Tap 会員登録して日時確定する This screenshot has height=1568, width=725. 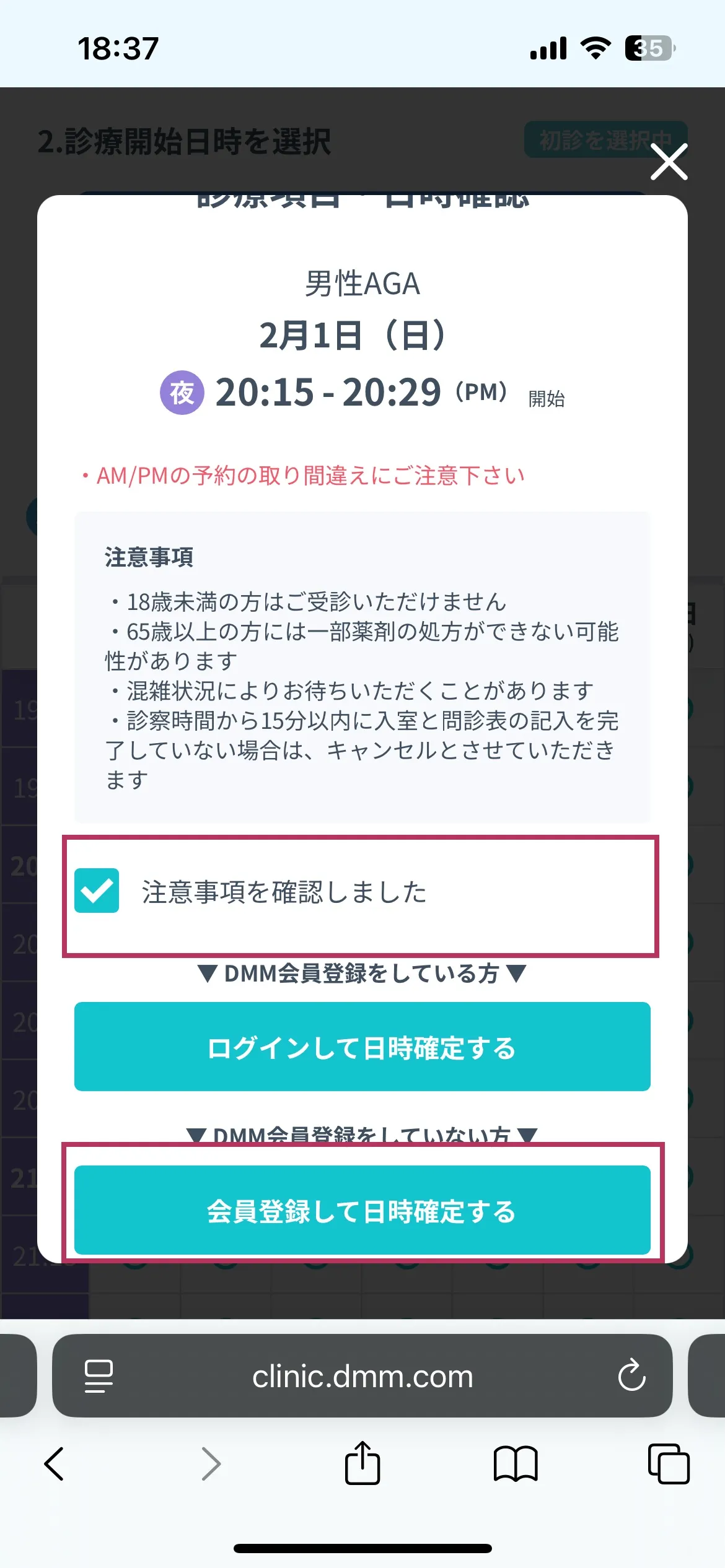(362, 1211)
